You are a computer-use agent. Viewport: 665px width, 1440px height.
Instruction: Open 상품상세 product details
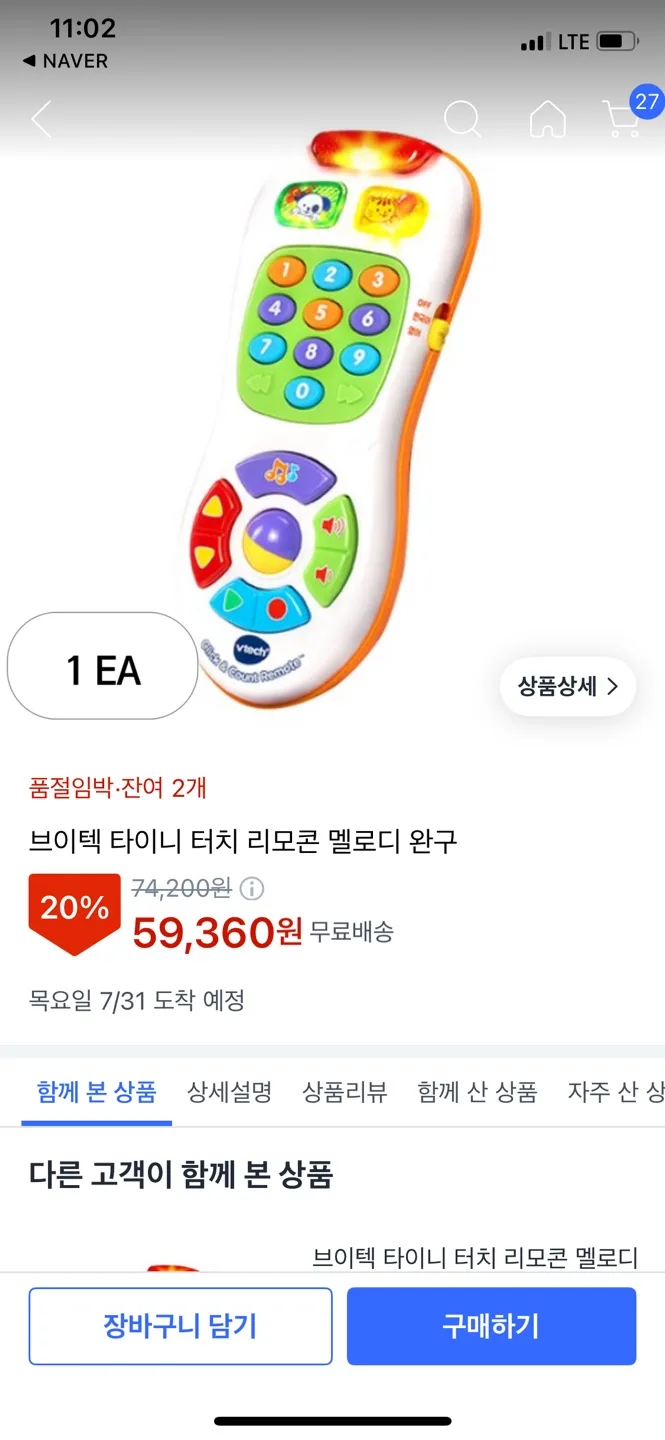tap(567, 686)
